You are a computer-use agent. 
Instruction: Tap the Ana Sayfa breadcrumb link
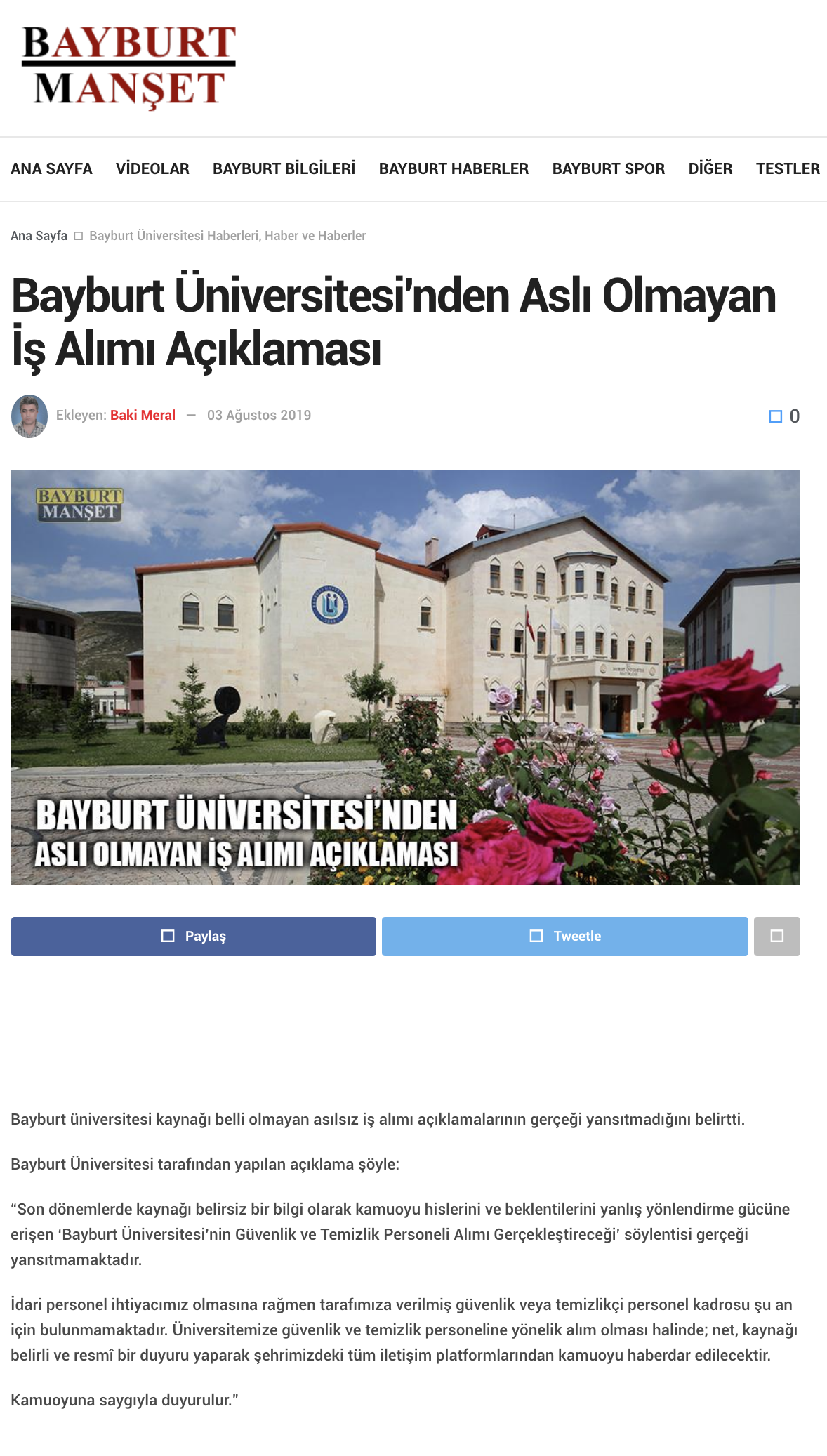point(39,236)
